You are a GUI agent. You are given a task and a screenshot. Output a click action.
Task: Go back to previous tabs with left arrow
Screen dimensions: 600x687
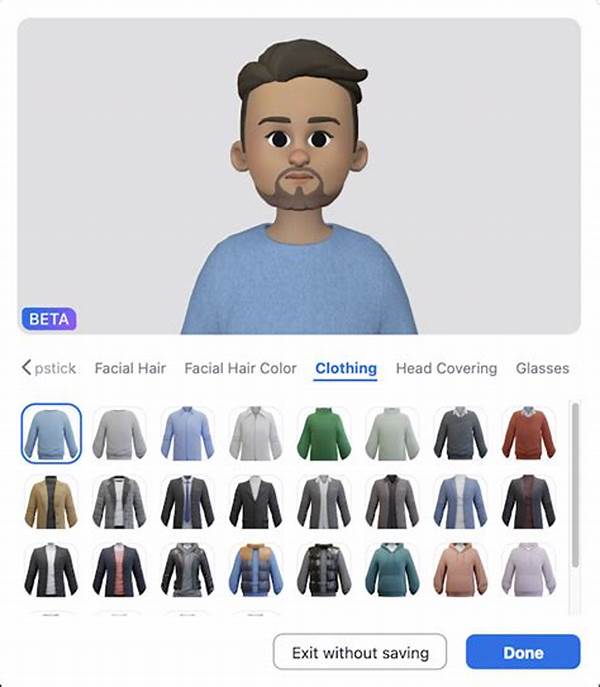(26, 368)
